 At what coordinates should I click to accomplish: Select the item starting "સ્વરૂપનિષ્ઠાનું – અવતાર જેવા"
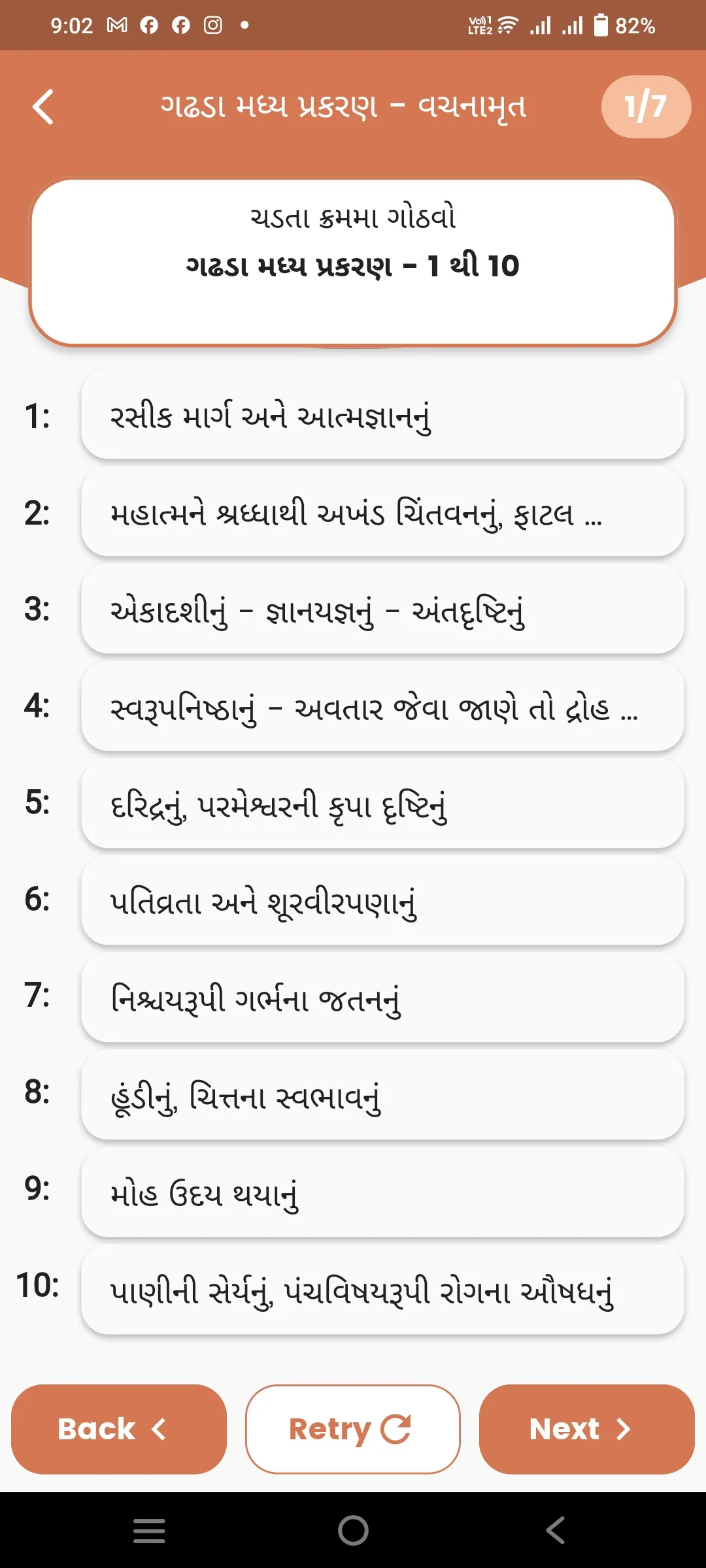point(382,707)
